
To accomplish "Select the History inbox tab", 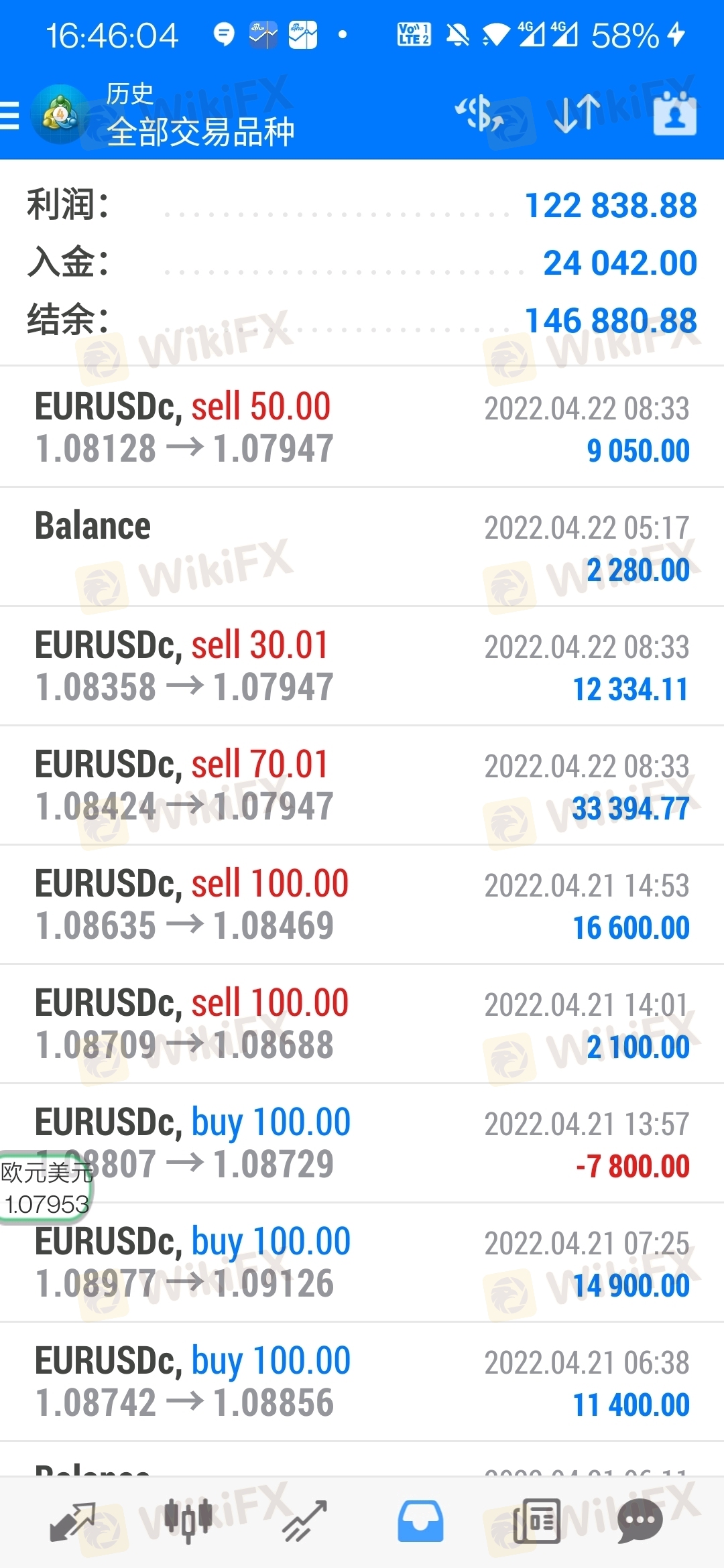I will coord(420,1521).
